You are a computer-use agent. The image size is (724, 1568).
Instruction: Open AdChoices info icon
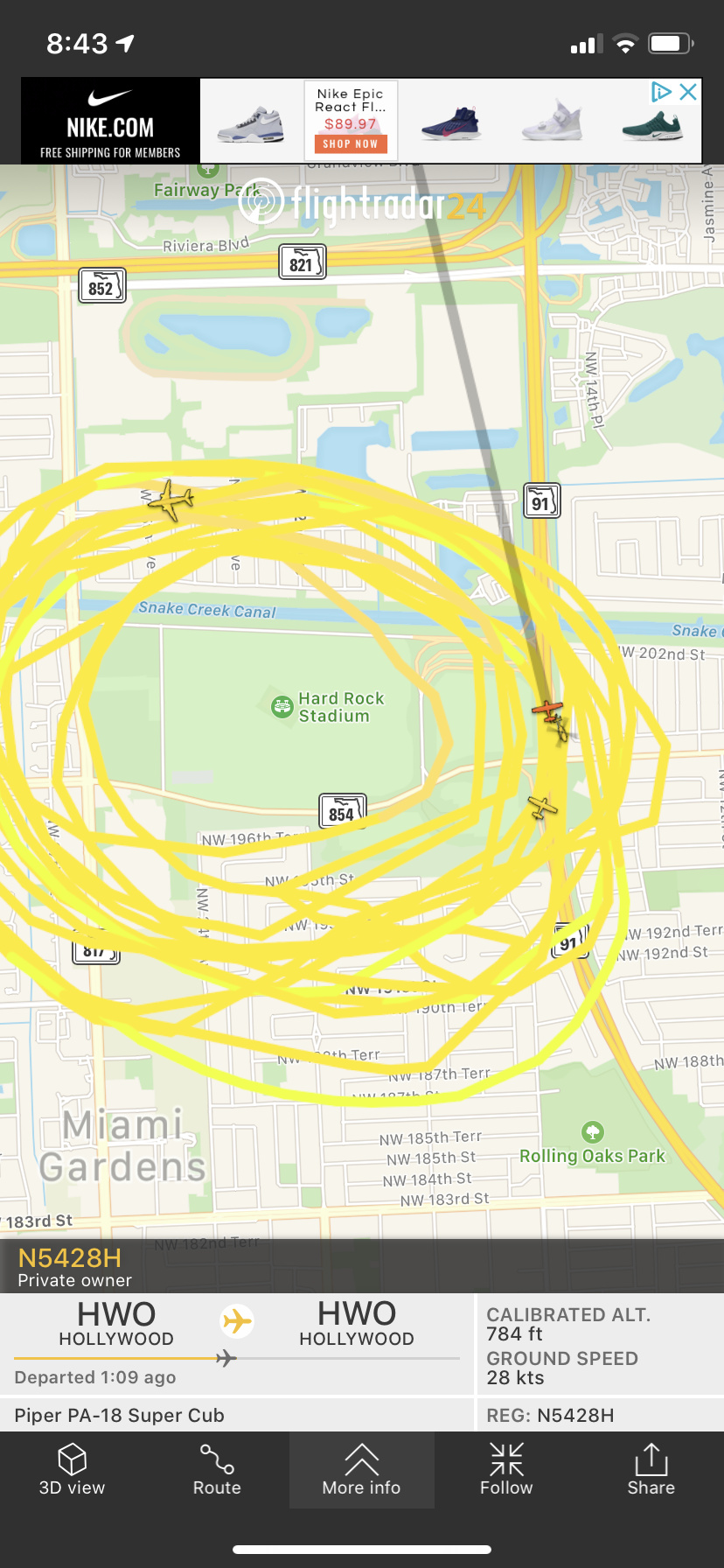661,92
